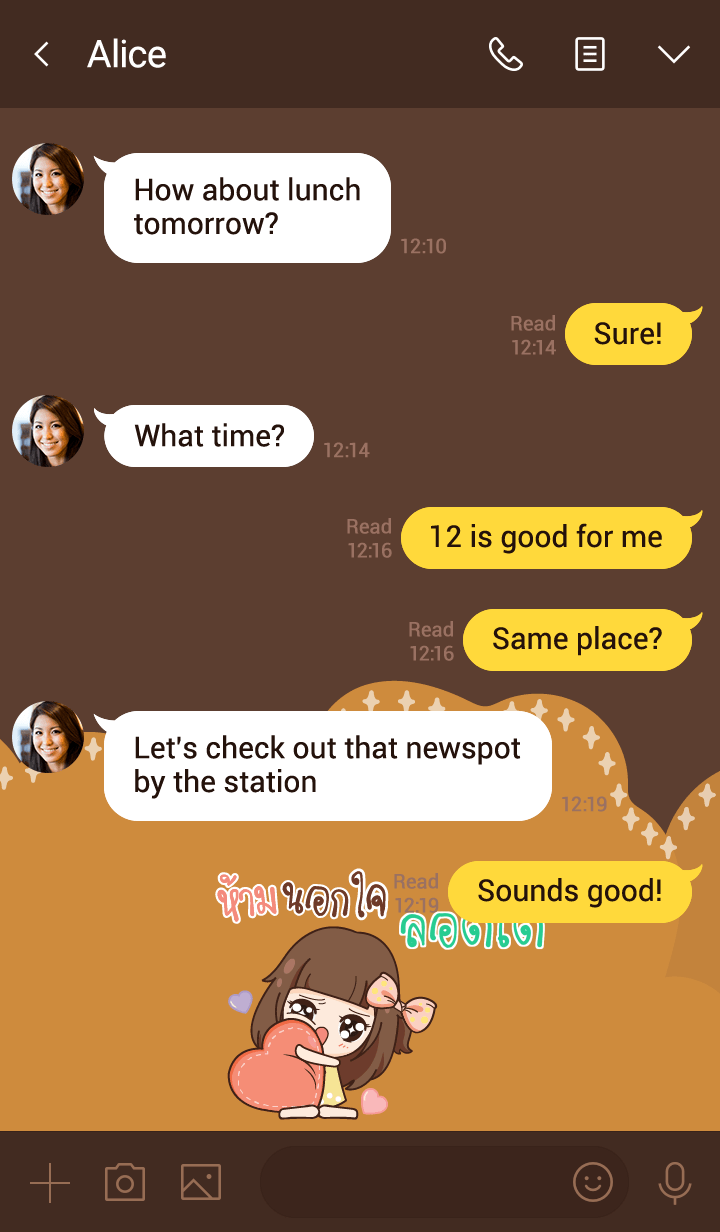Open the notes icon in header
The height and width of the screenshot is (1232, 720).
[x=590, y=54]
